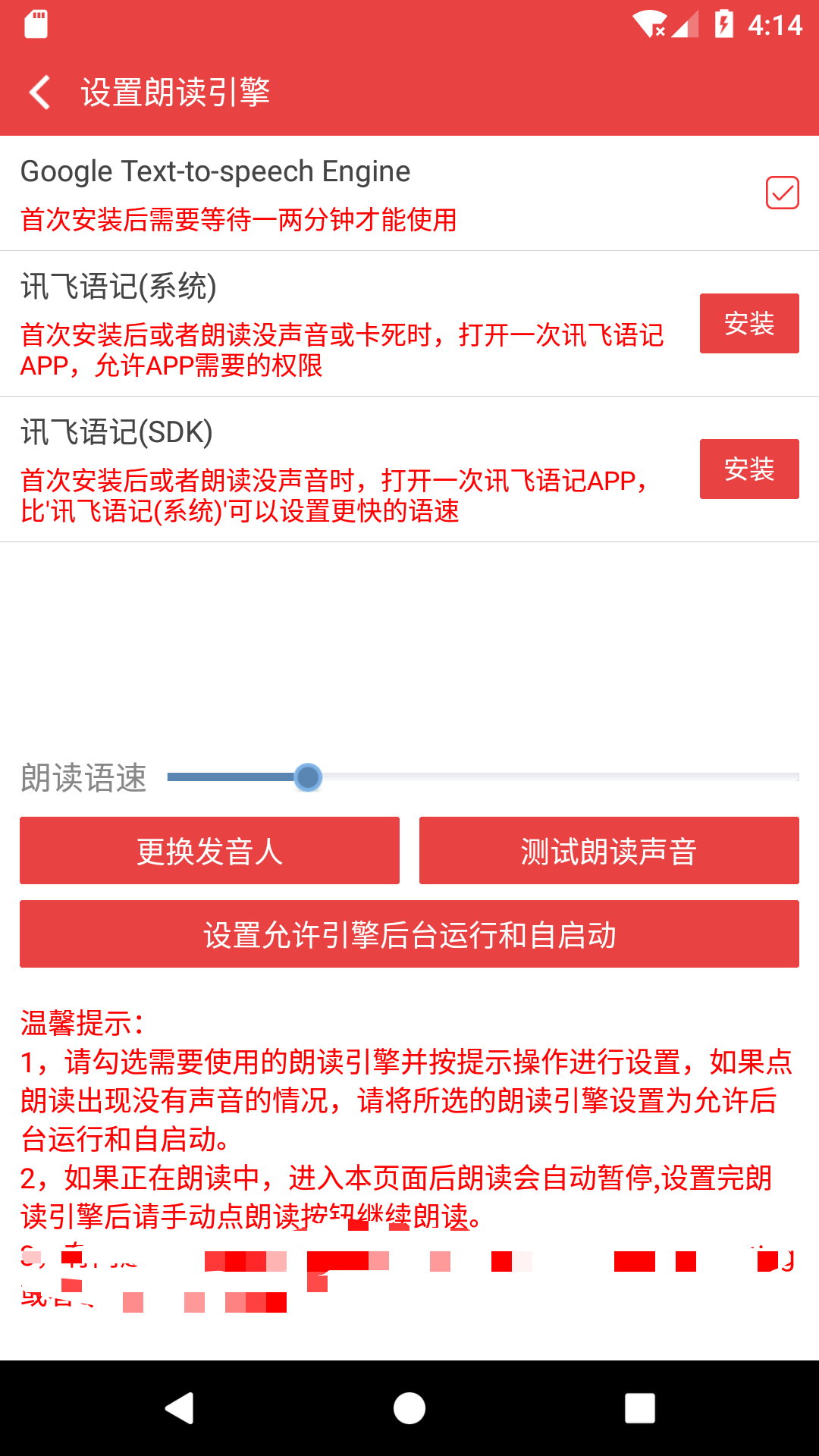Go back from 设置朗读引擎 screen
Viewport: 819px width, 1456px height.
click(39, 93)
